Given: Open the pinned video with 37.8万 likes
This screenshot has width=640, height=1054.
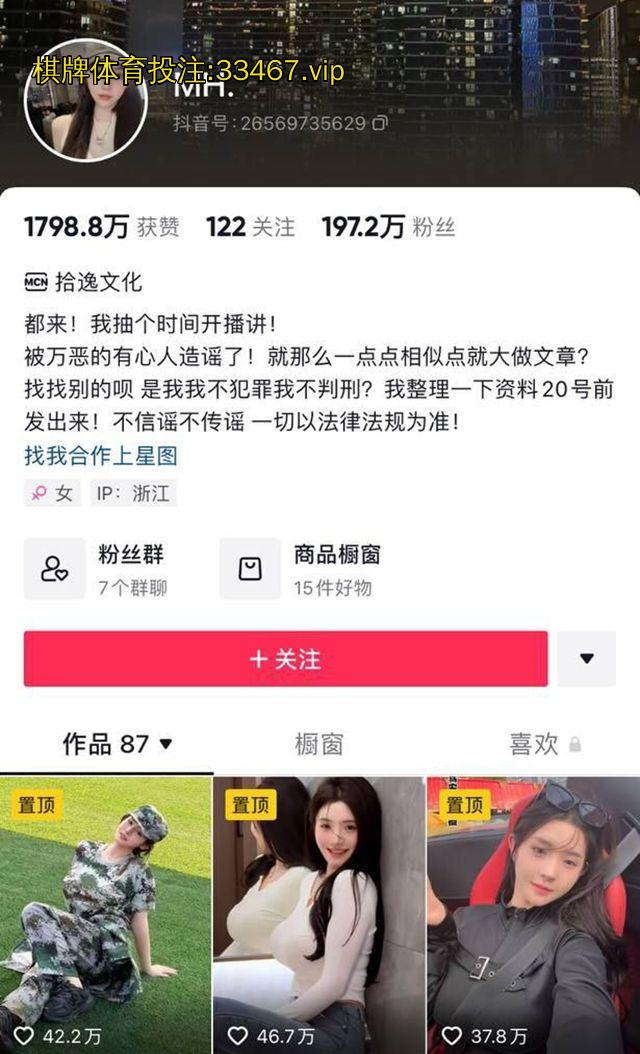Looking at the screenshot, I should [533, 910].
